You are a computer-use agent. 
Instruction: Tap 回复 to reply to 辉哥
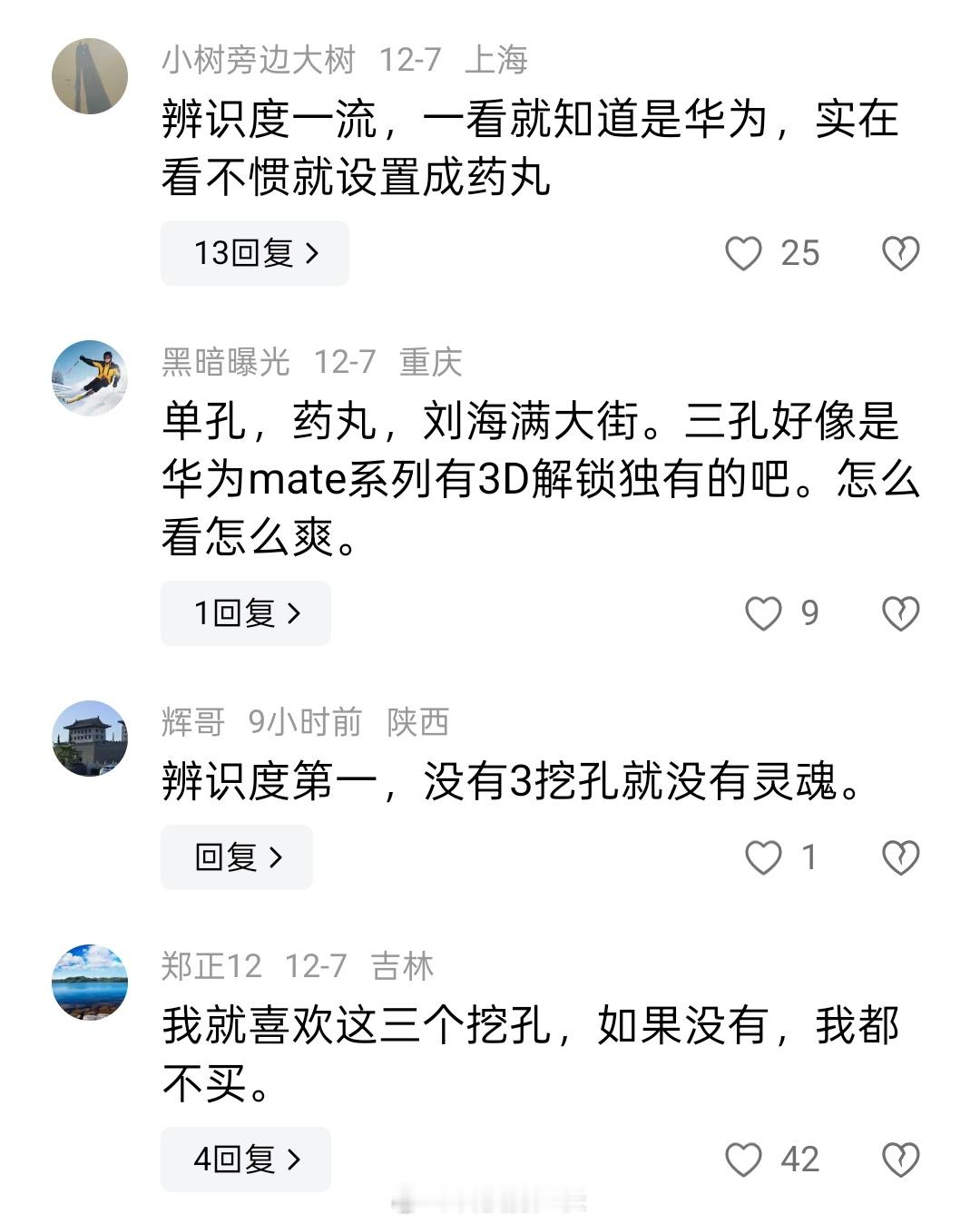pyautogui.click(x=236, y=857)
